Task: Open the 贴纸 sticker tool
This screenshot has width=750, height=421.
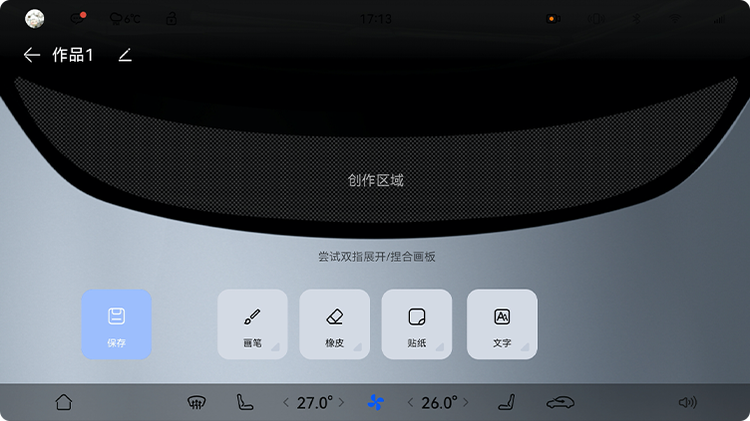Action: (417, 324)
